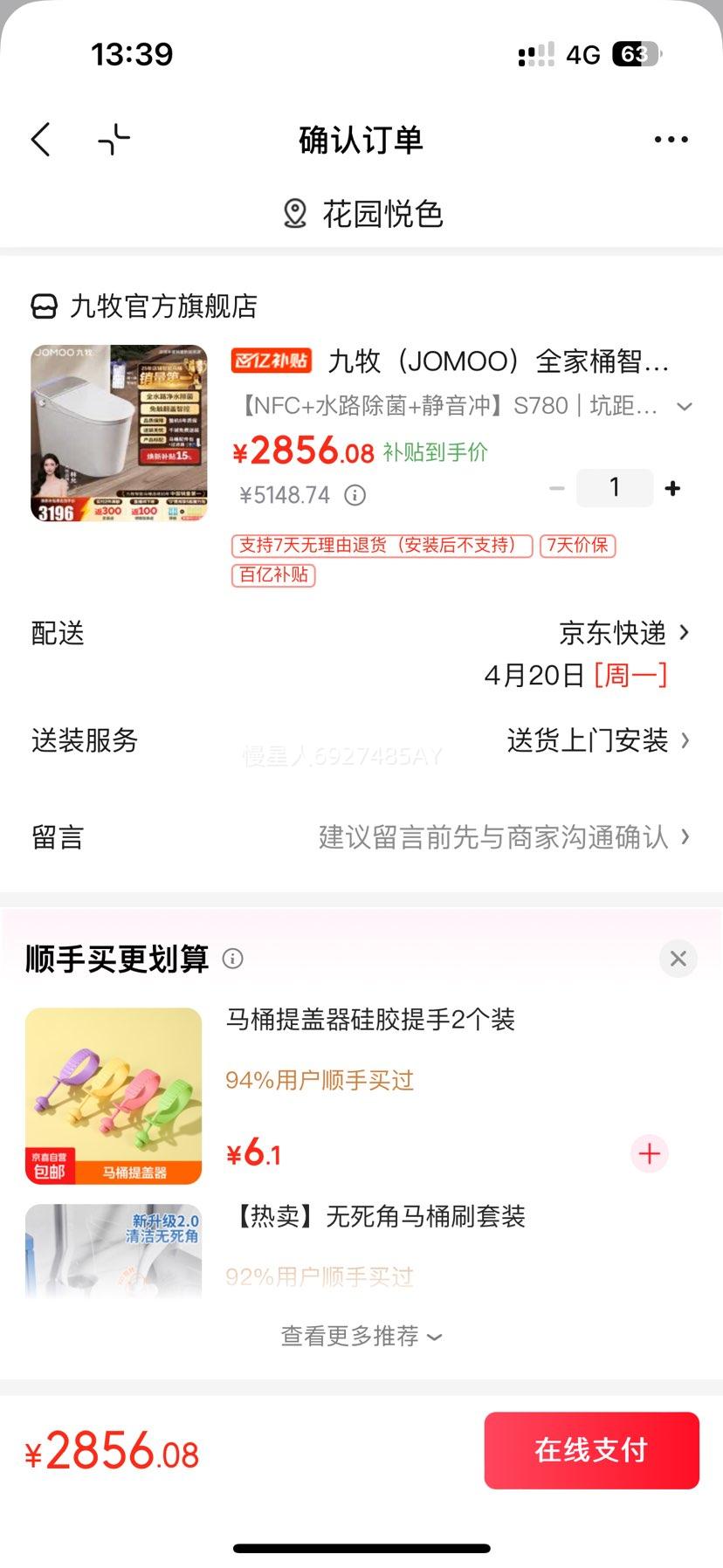Viewport: 723px width, 1568px height.
Task: Tap the 7天价保 price guarantee tag
Action: tap(578, 545)
